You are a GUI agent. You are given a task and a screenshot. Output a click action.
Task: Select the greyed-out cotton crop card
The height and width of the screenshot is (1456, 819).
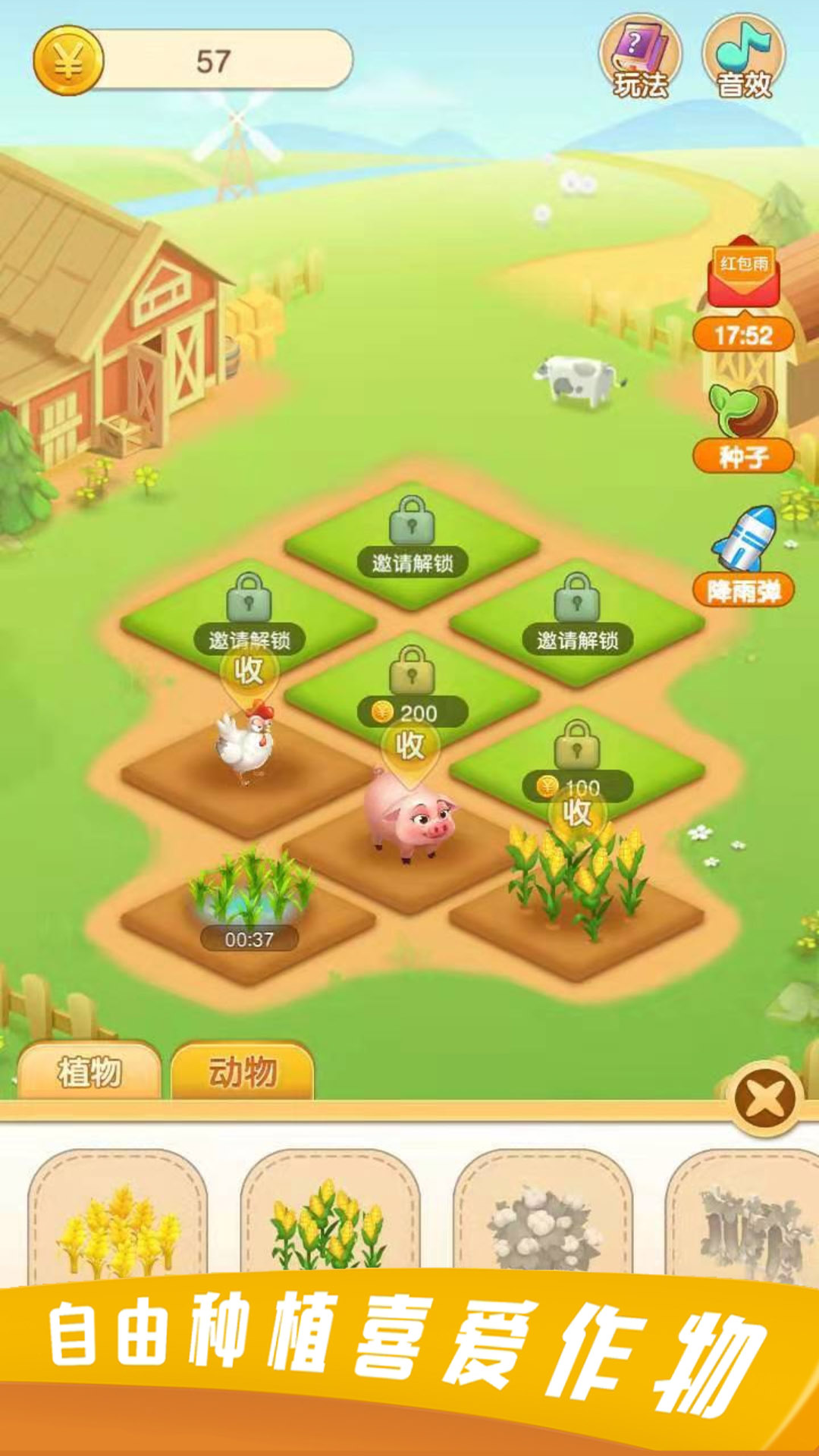542,1221
